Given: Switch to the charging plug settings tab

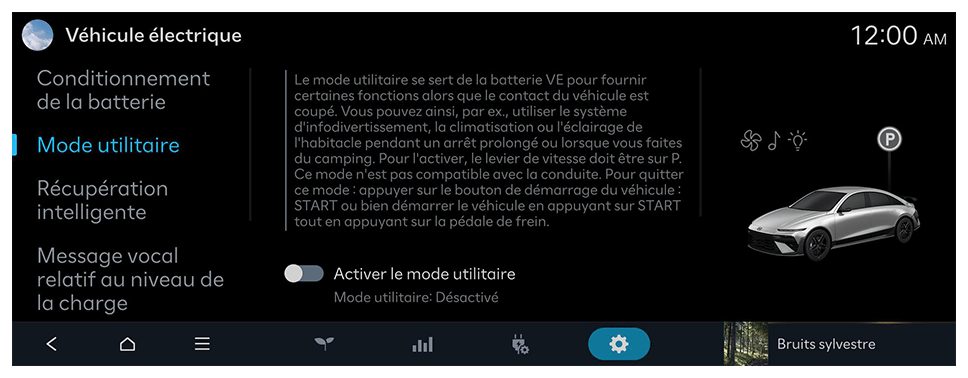Looking at the screenshot, I should (x=520, y=344).
